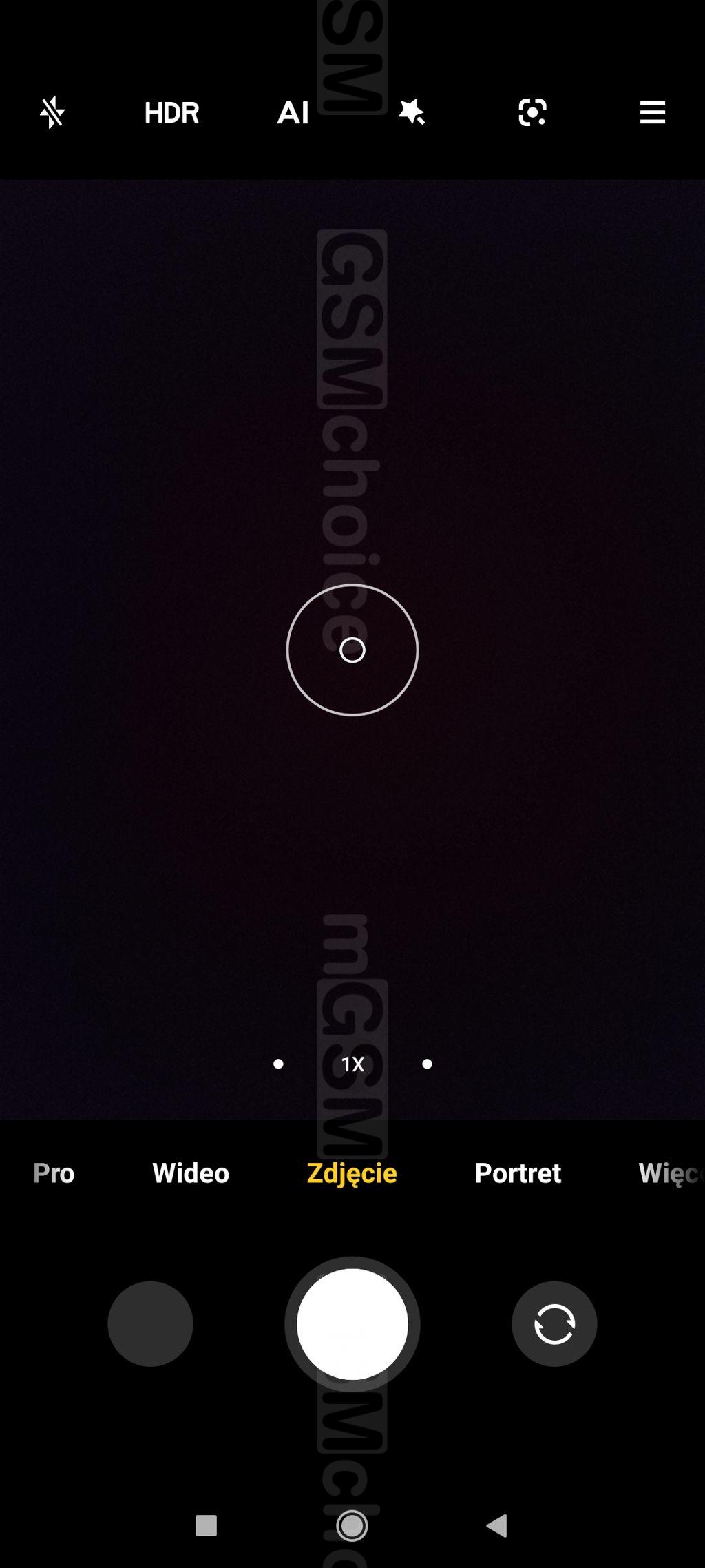The height and width of the screenshot is (1568, 705).
Task: Switch to Portret mode
Action: tap(518, 1173)
